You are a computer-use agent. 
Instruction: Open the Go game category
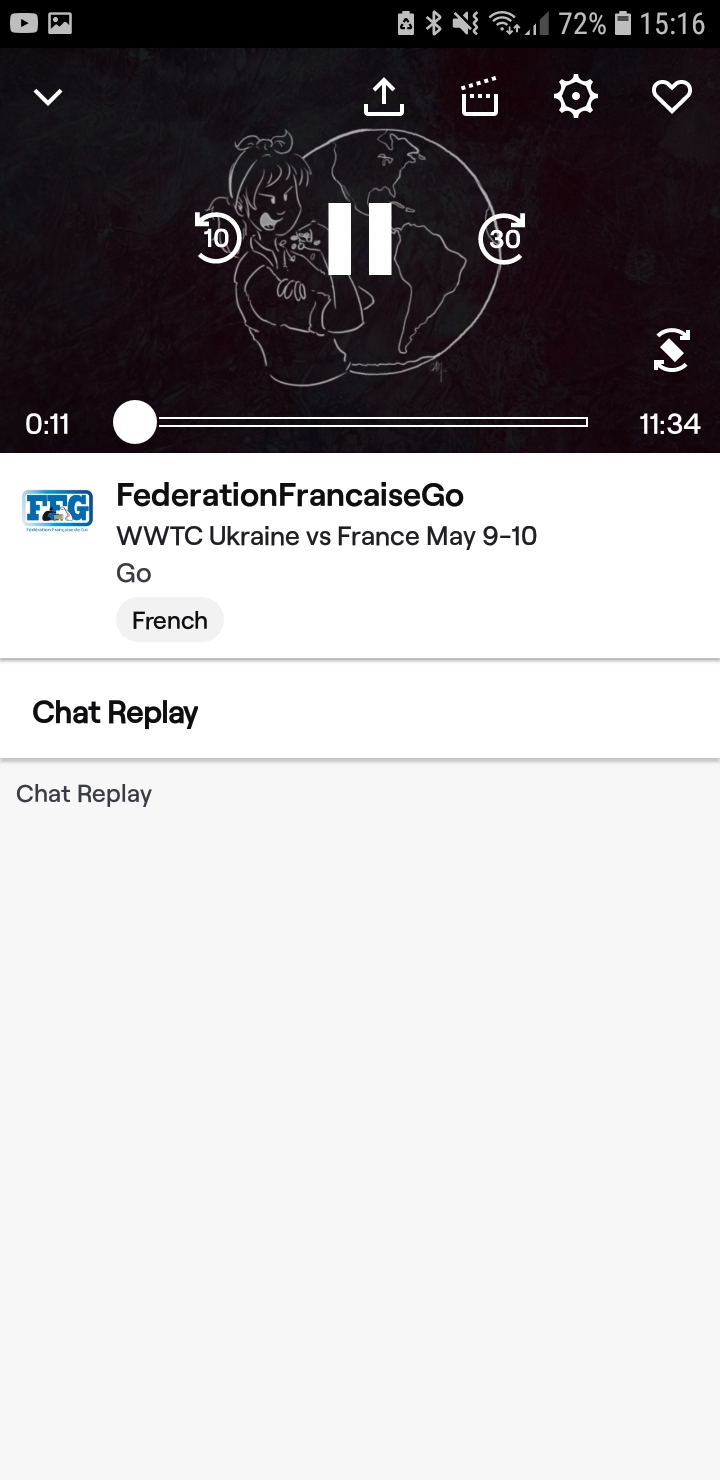(x=134, y=573)
